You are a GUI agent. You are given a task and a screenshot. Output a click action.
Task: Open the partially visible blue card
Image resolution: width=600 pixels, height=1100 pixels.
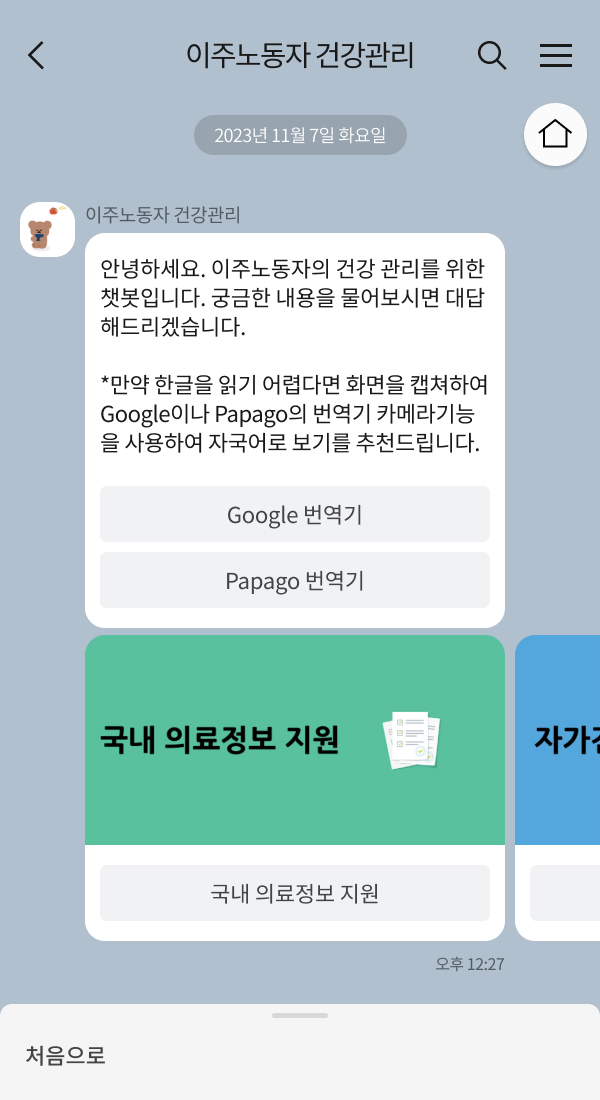[x=560, y=740]
